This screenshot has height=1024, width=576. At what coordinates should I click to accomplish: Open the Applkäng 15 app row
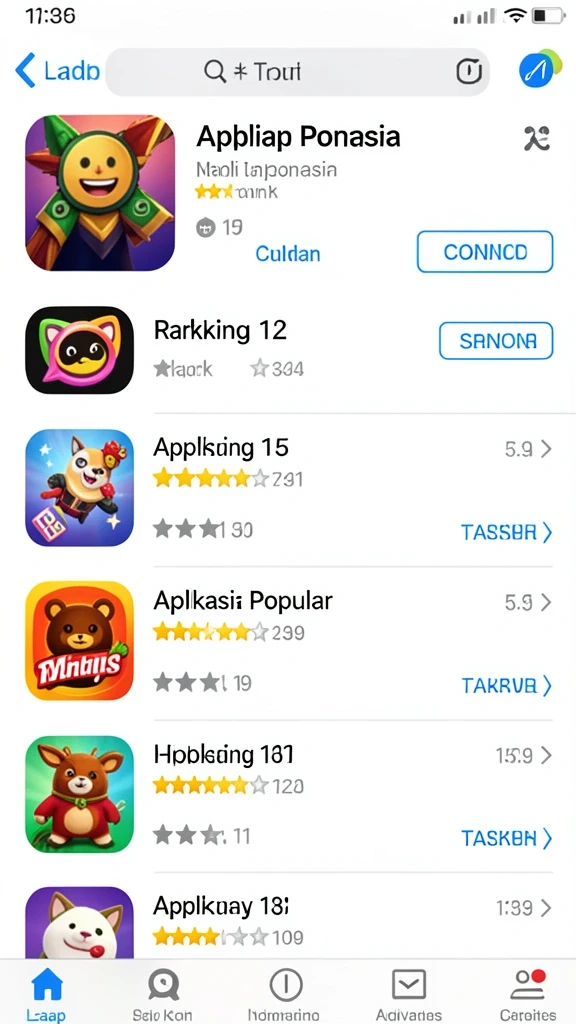289,488
